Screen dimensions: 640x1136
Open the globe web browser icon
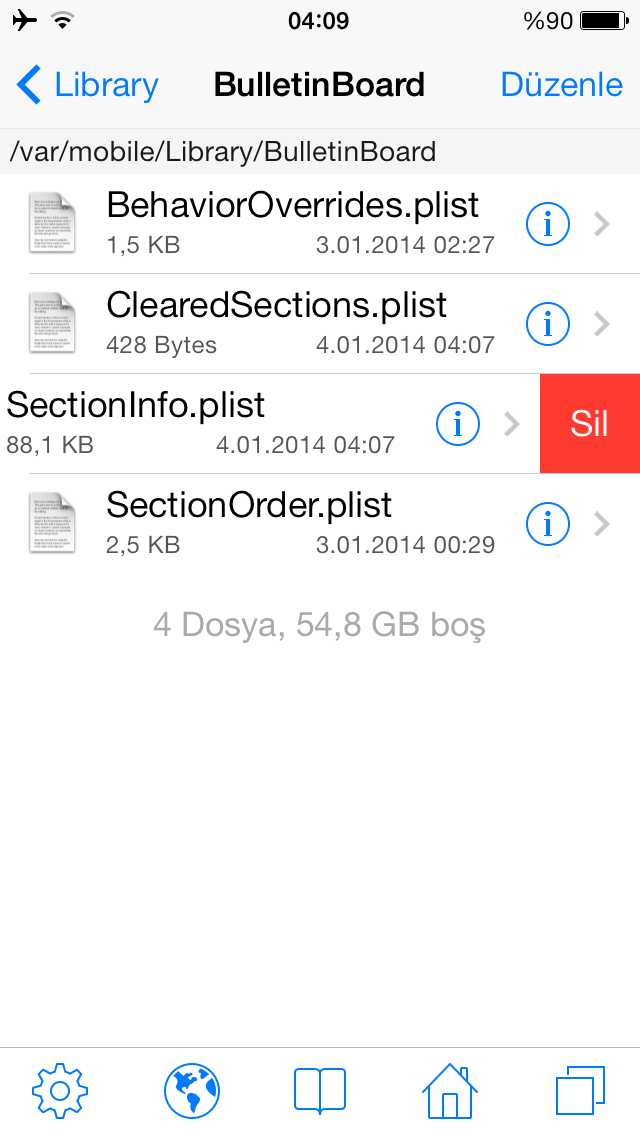pyautogui.click(x=191, y=1090)
